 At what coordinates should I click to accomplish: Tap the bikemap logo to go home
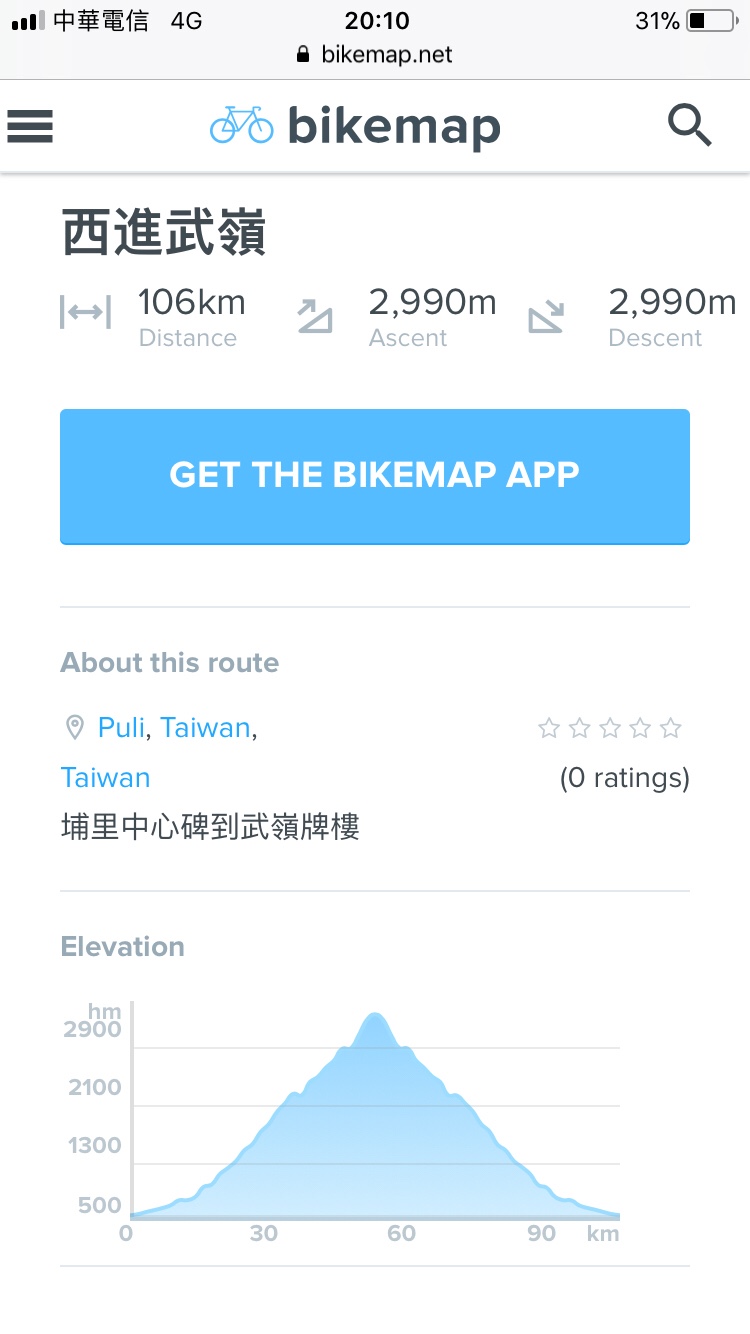tap(355, 127)
